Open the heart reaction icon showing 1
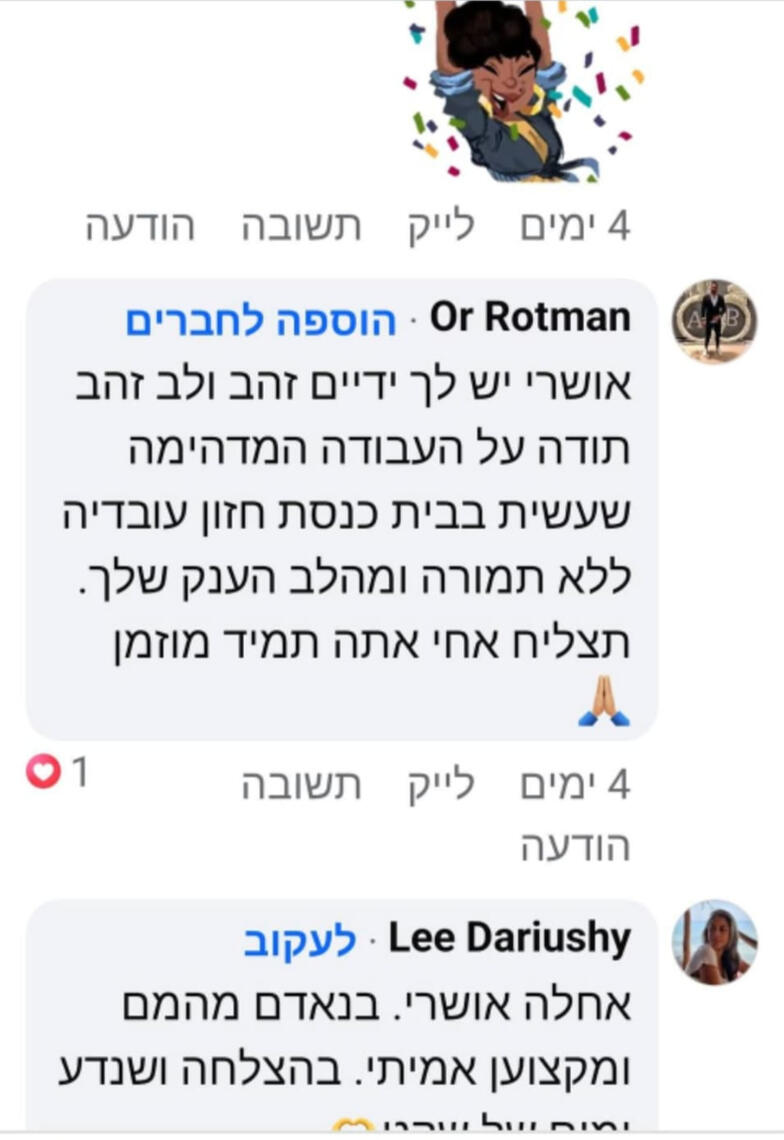The height and width of the screenshot is (1140, 784). (42, 770)
